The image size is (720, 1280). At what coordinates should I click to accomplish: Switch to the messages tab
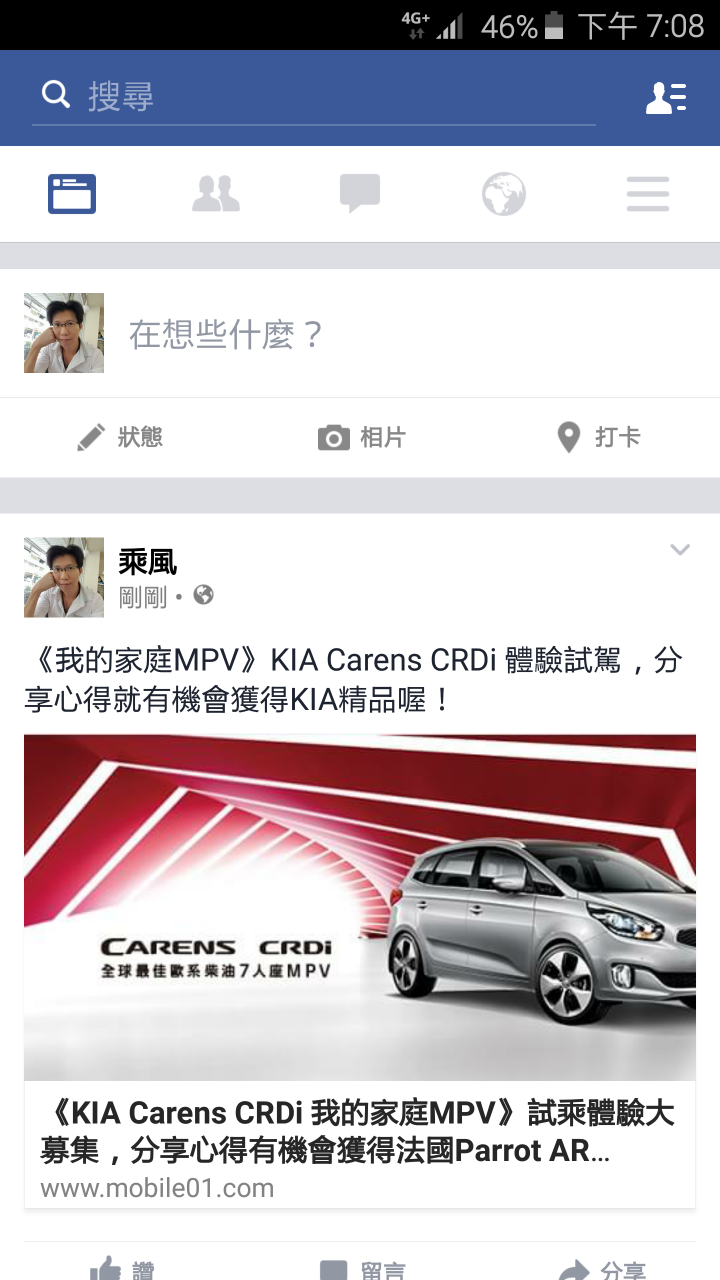coord(360,194)
